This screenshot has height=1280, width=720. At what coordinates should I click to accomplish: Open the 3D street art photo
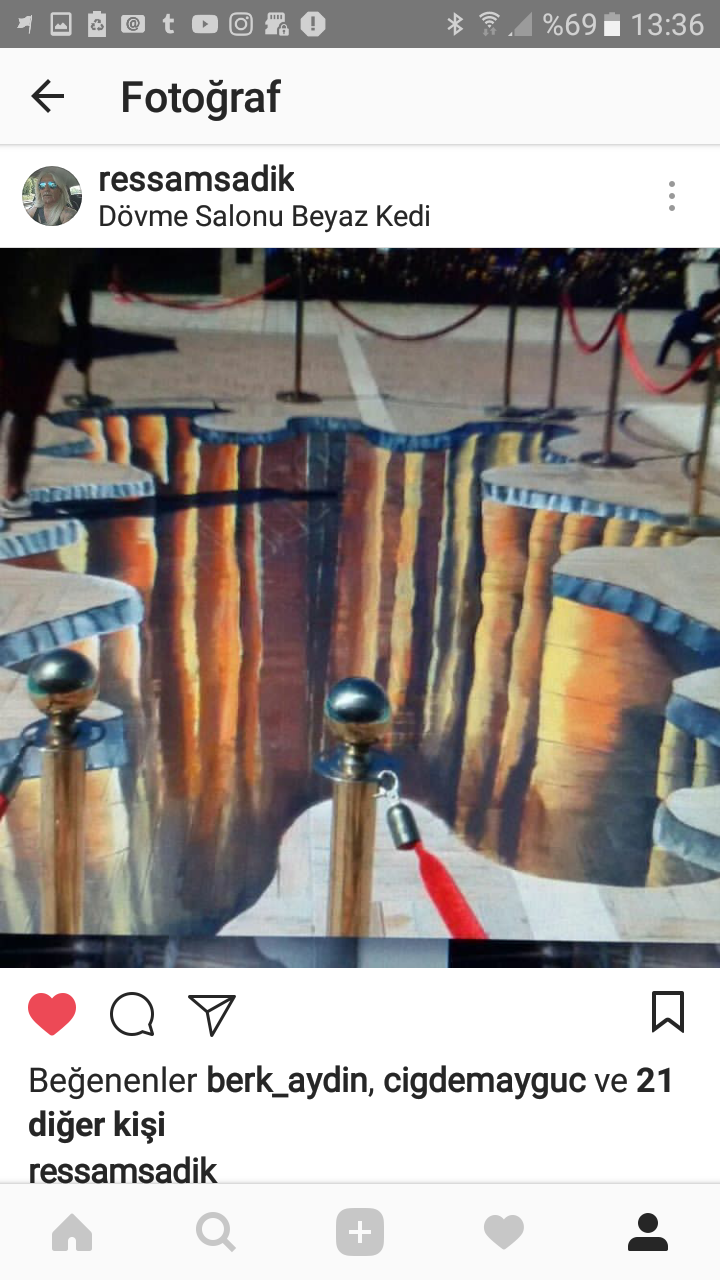point(360,608)
